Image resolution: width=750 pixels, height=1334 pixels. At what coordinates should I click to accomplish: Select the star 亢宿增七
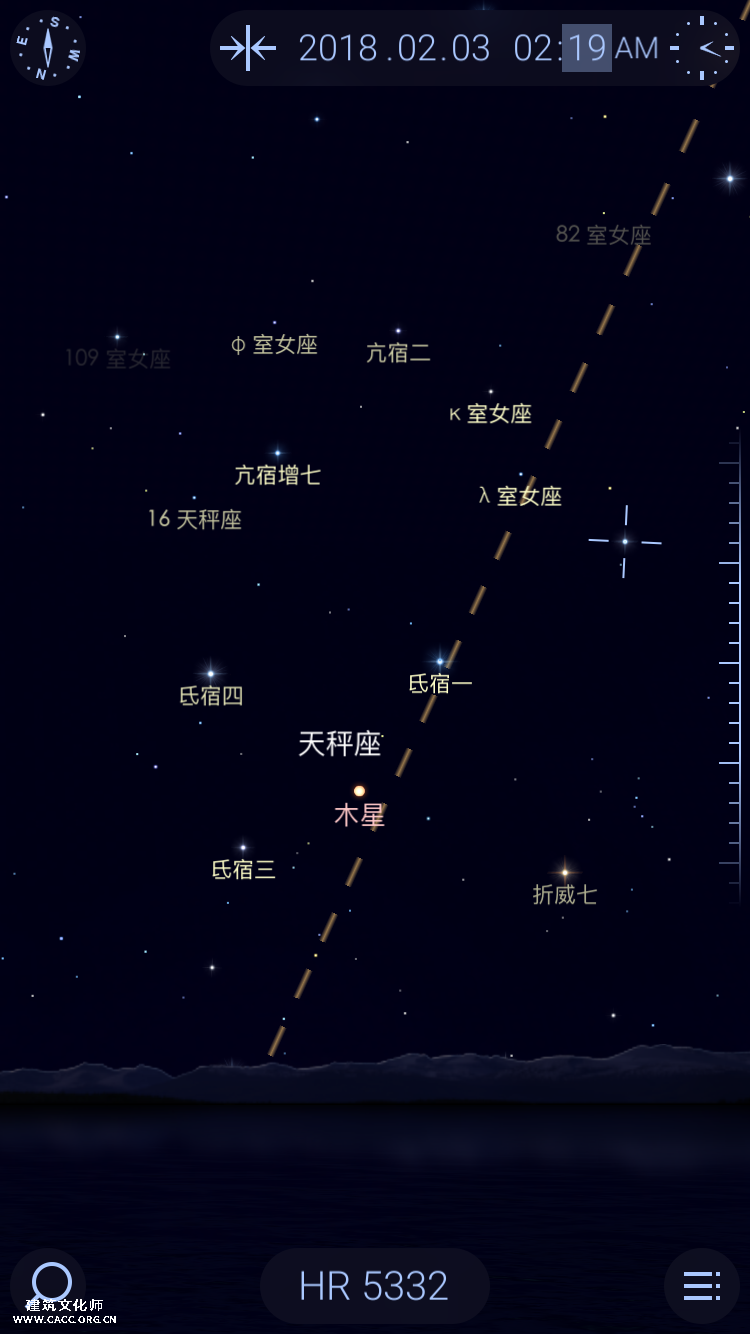277,454
